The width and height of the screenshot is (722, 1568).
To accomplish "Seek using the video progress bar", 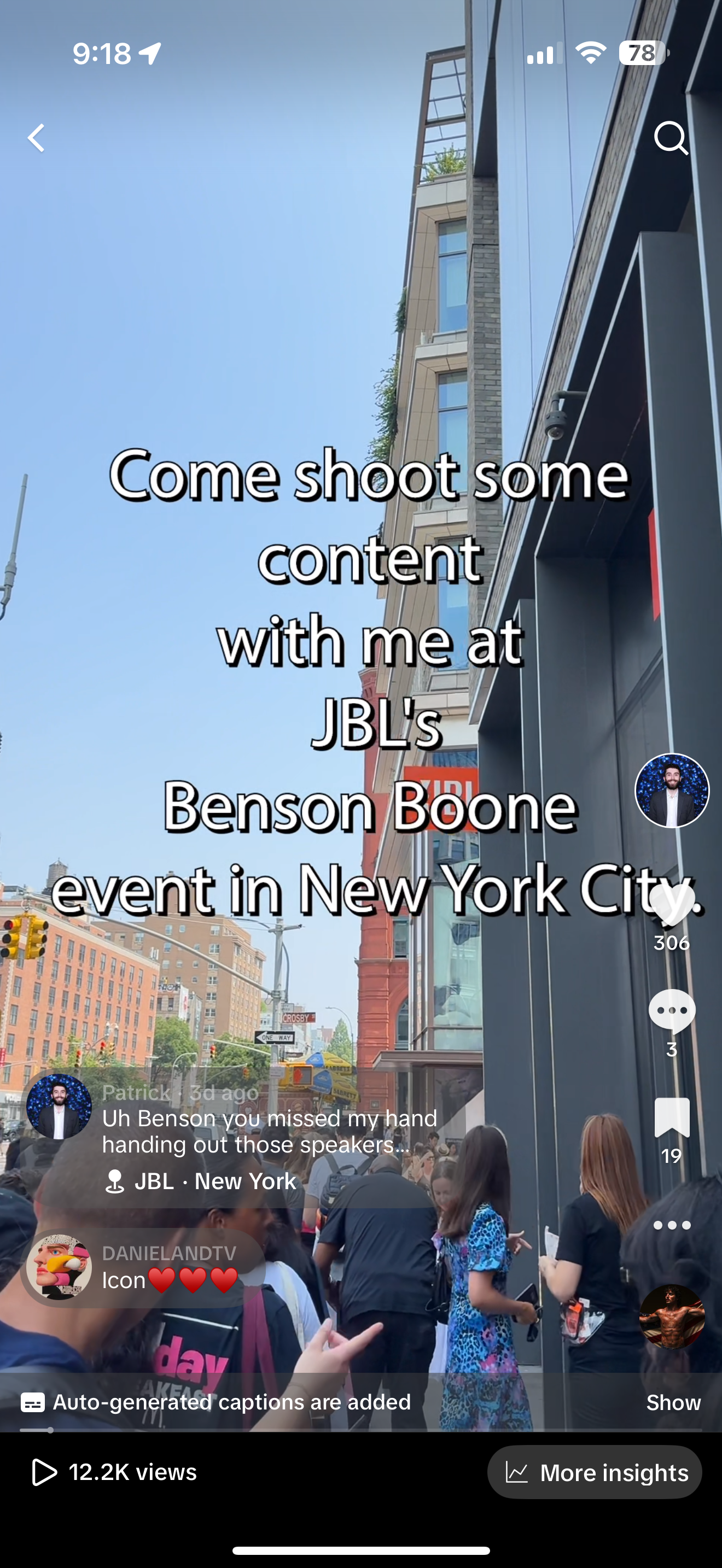I will click(x=361, y=1430).
